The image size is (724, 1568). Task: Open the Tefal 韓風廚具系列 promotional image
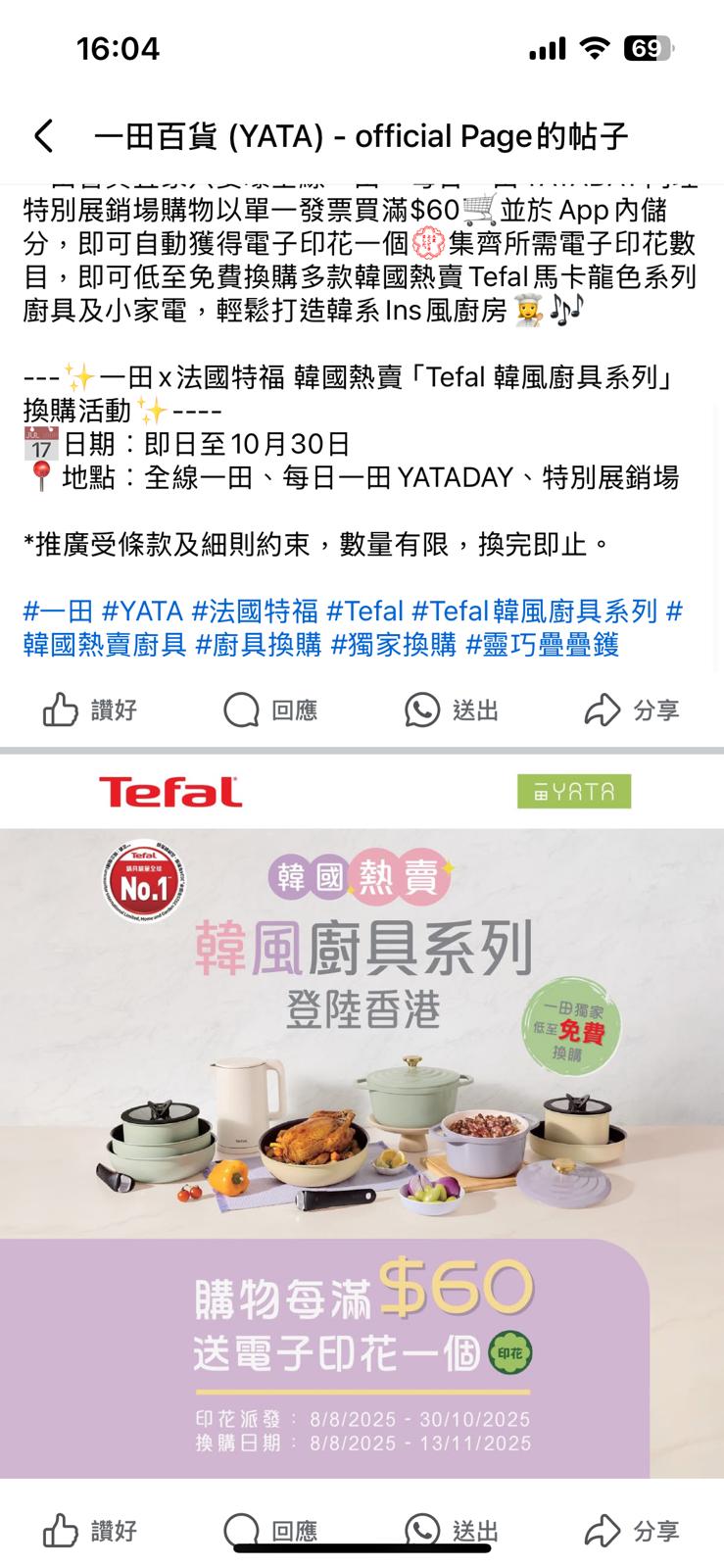pyautogui.click(x=362, y=1116)
